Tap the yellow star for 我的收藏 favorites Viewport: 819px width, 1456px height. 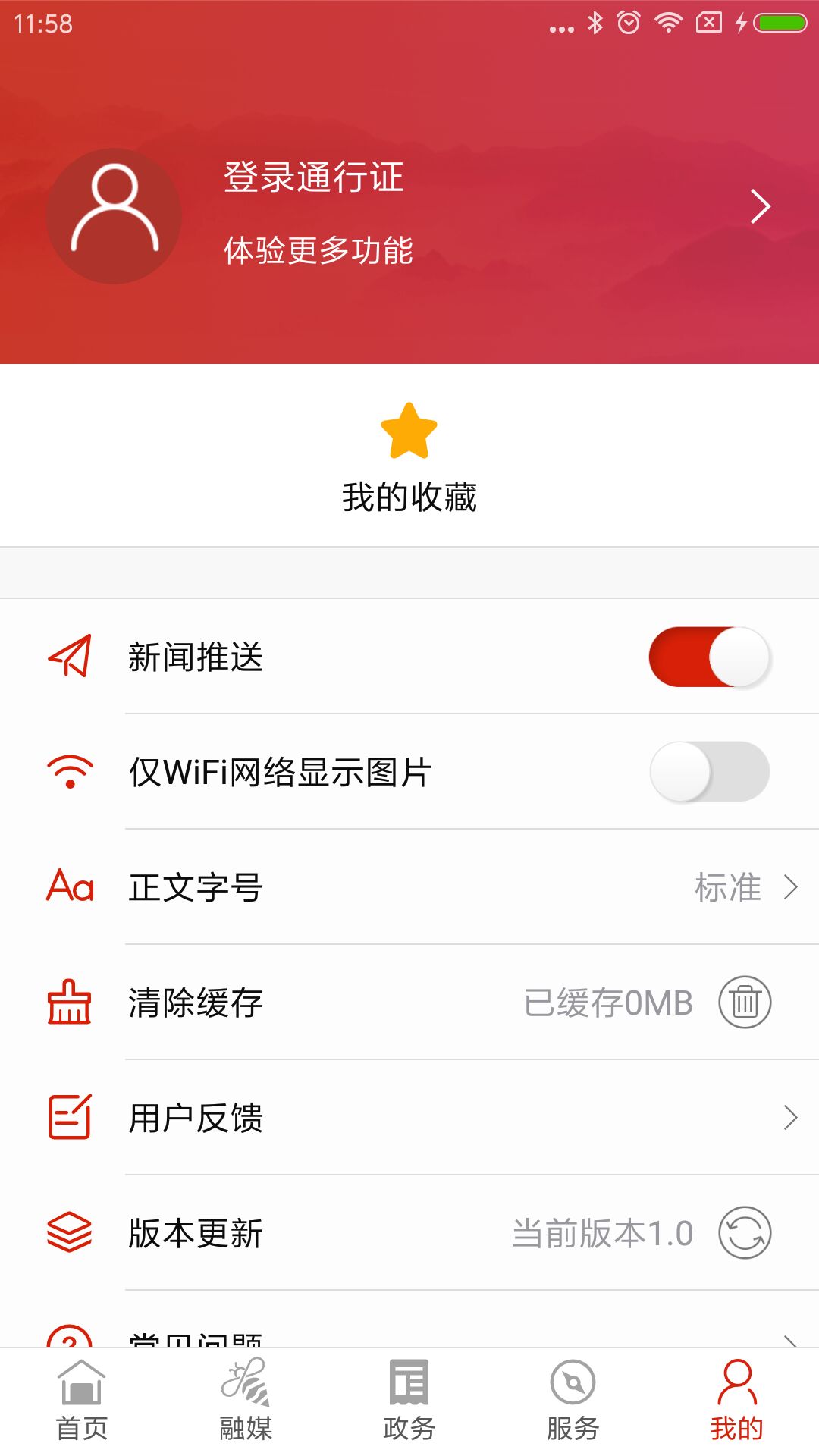409,432
